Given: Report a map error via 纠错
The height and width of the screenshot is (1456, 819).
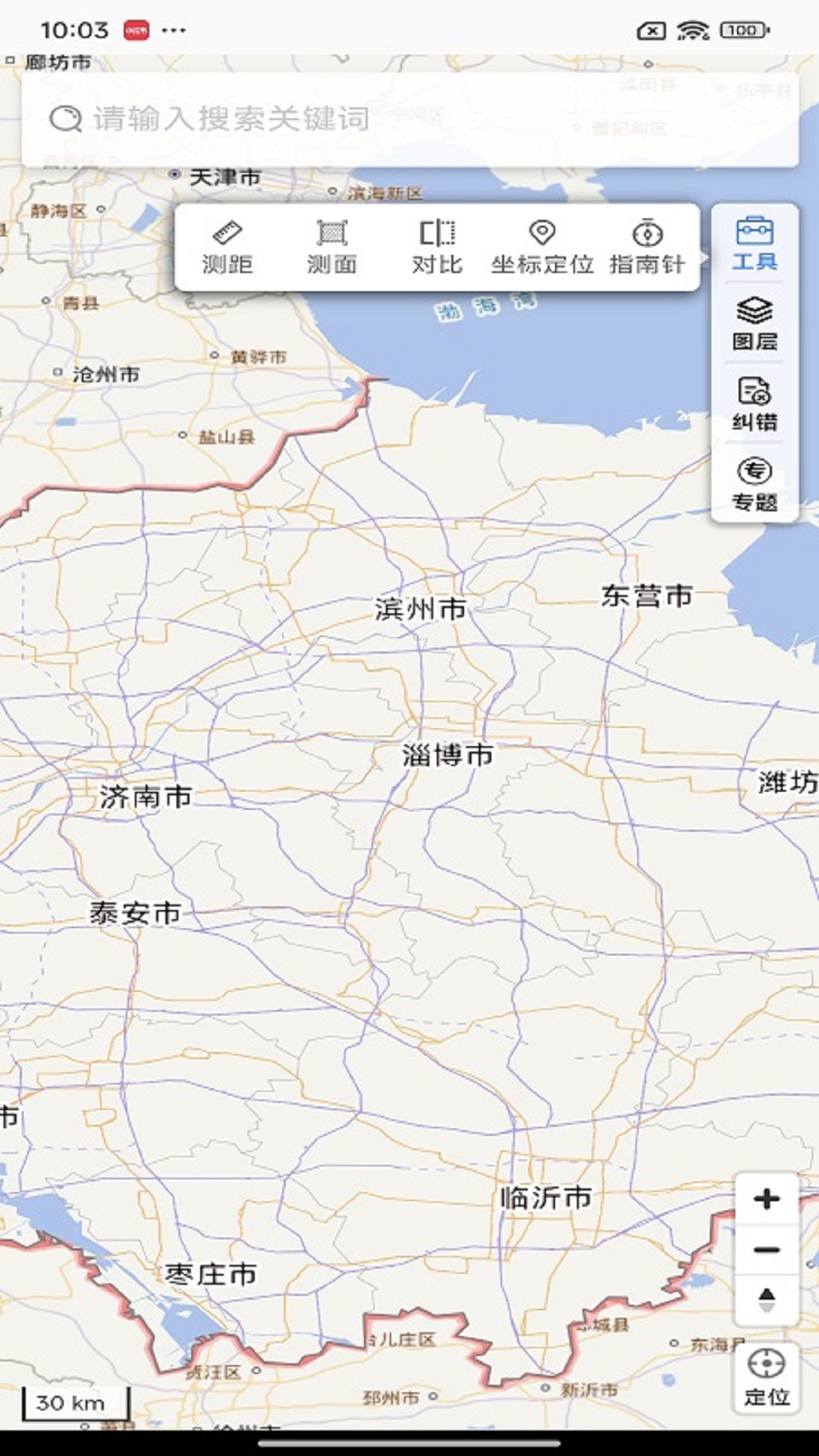Looking at the screenshot, I should (x=755, y=404).
